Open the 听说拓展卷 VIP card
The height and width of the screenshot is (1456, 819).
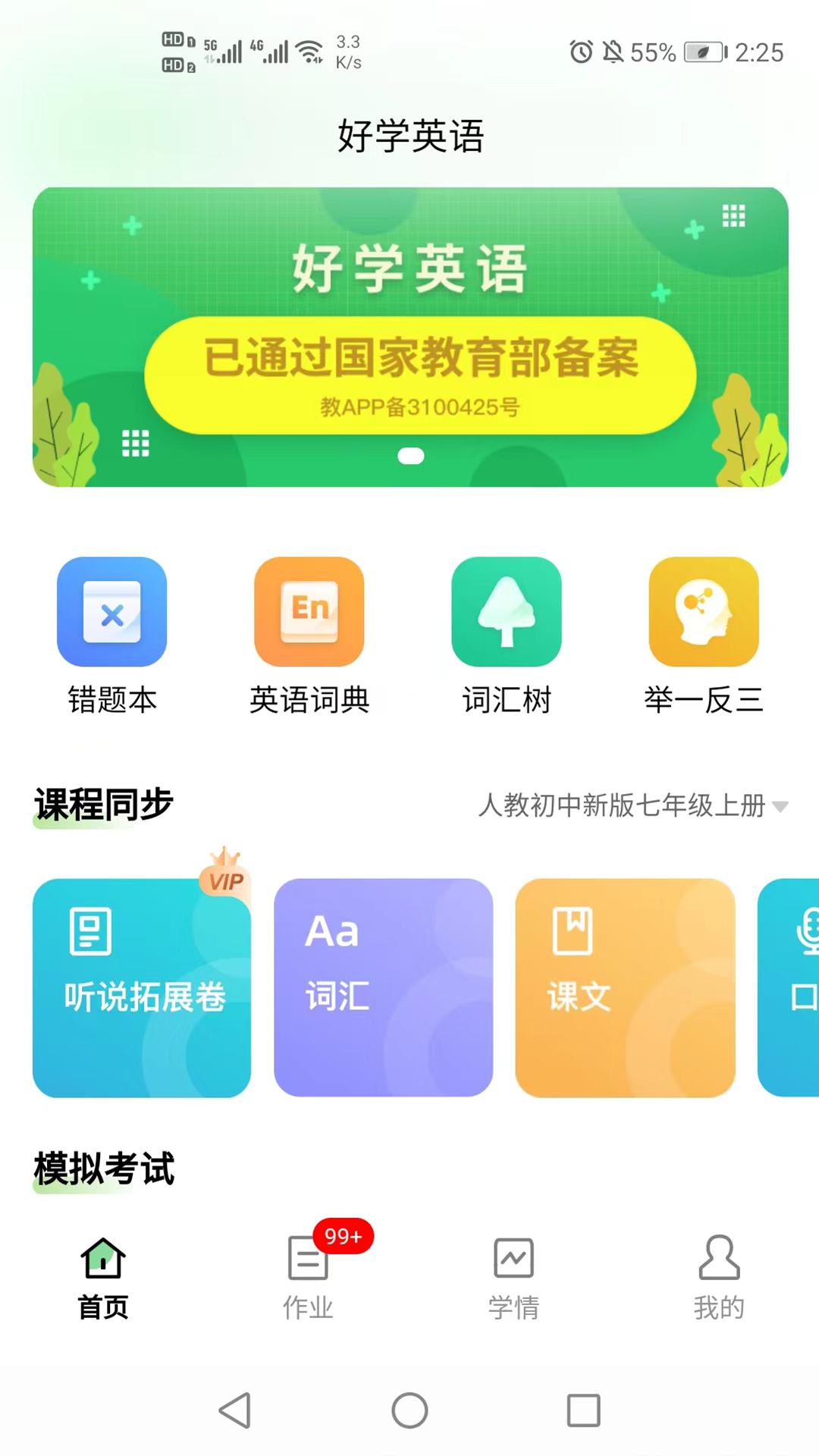pos(142,987)
